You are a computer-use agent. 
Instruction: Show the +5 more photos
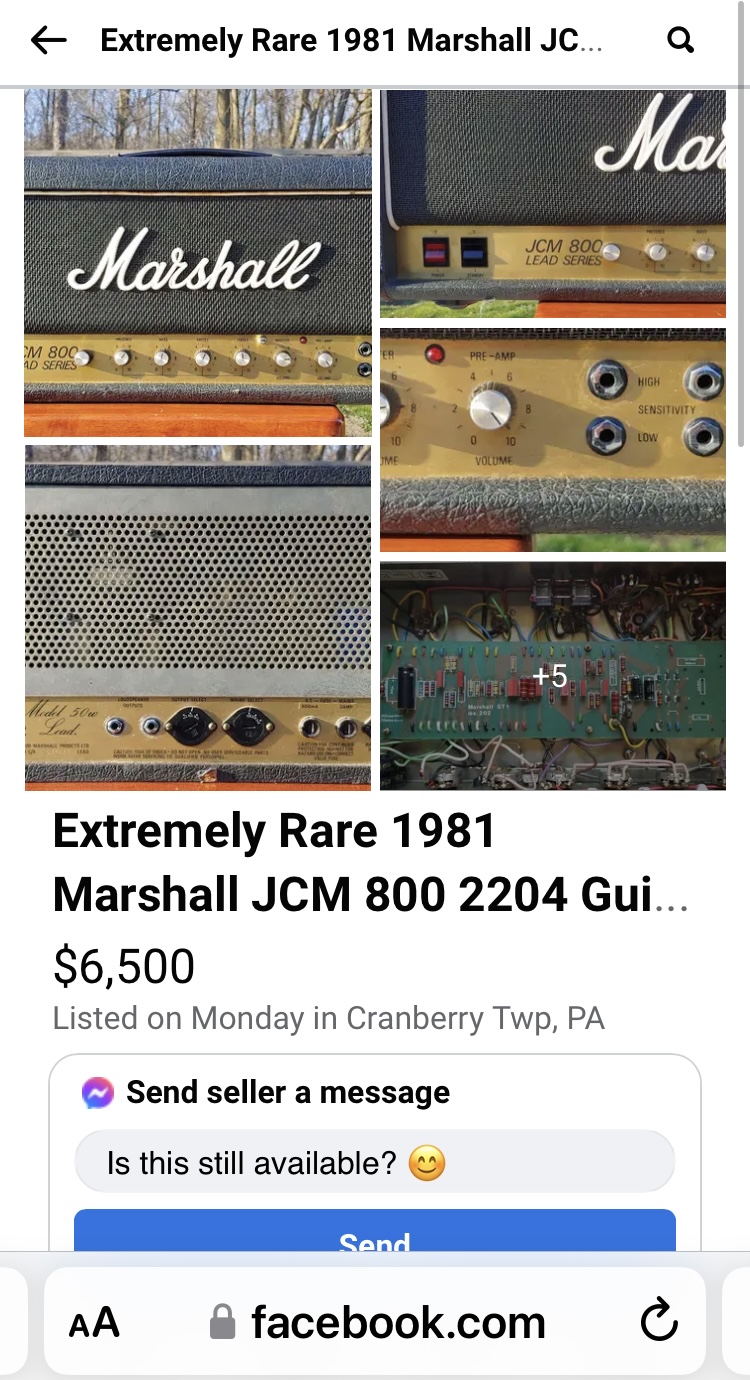[x=553, y=676]
